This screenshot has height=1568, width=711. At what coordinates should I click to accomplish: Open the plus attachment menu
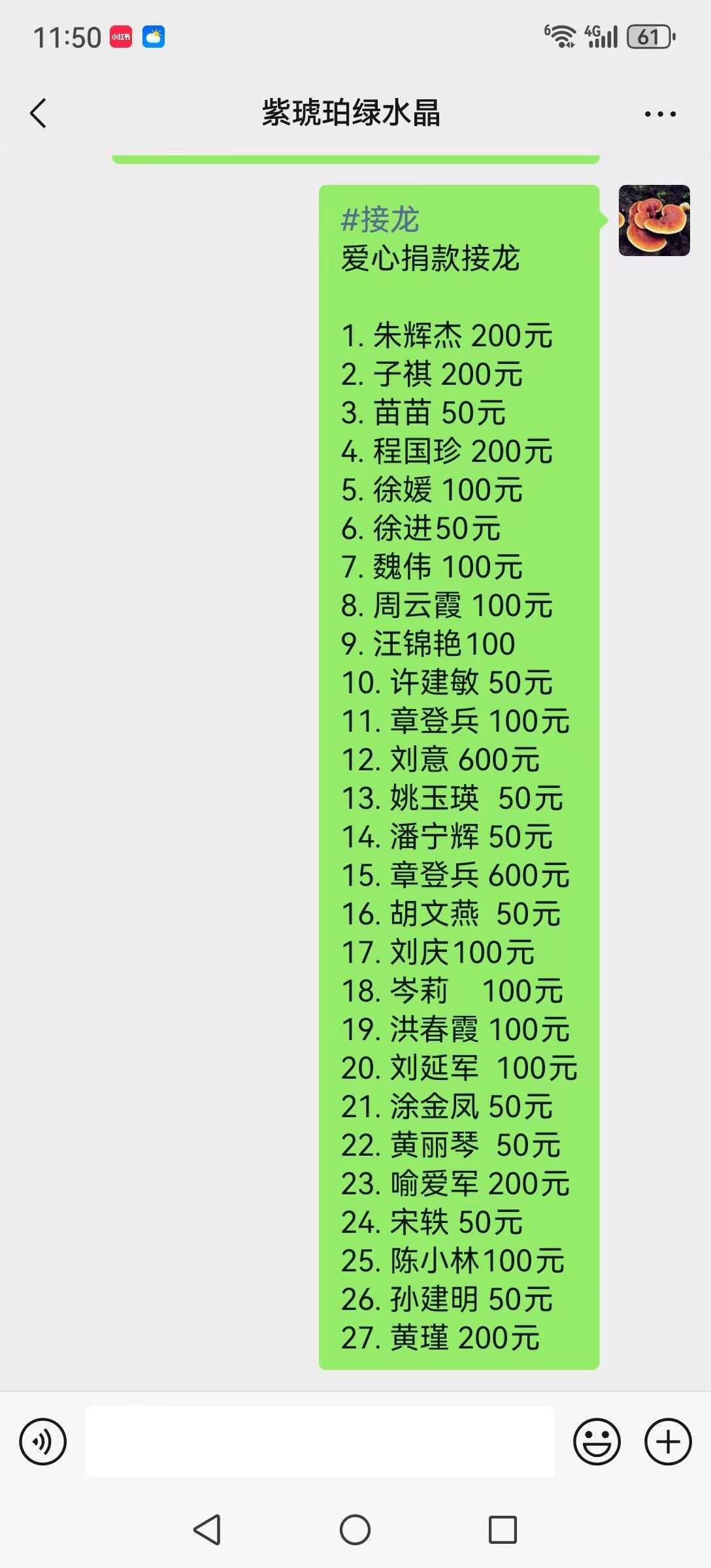(x=668, y=1441)
